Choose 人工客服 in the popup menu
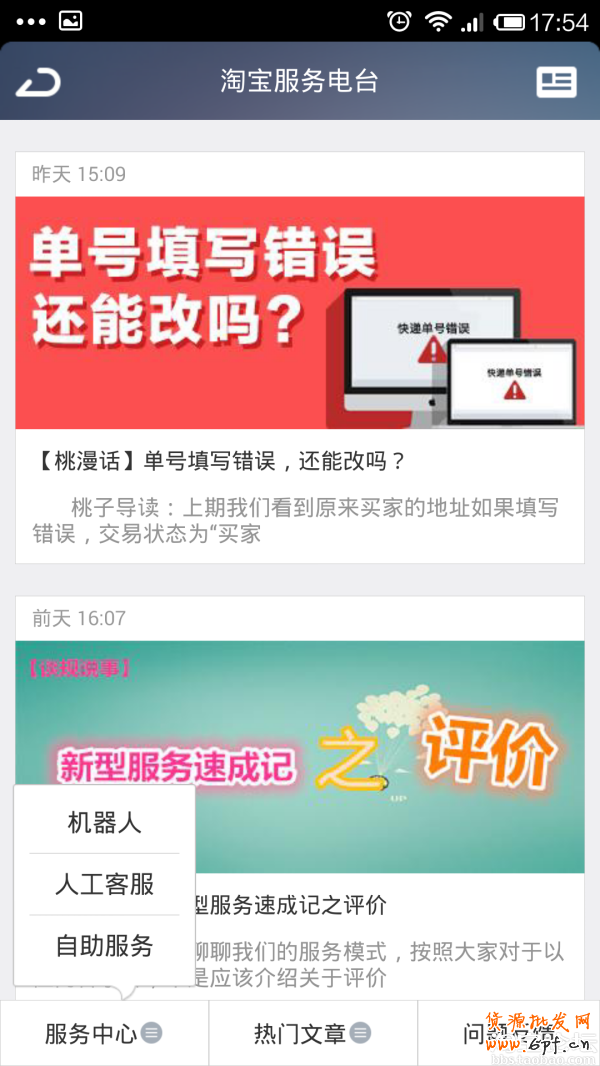This screenshot has width=600, height=1066. click(104, 884)
